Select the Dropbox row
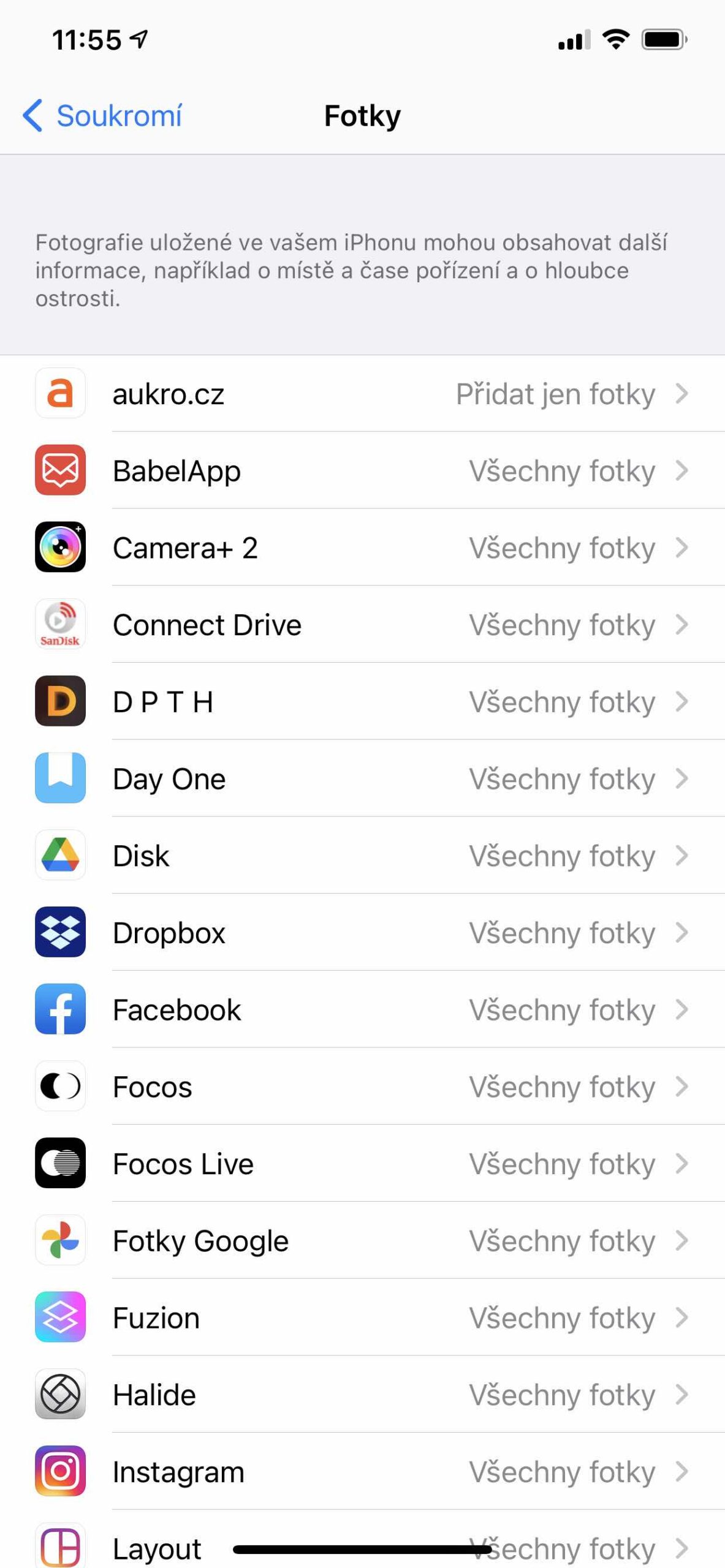The height and width of the screenshot is (1568, 725). (362, 933)
